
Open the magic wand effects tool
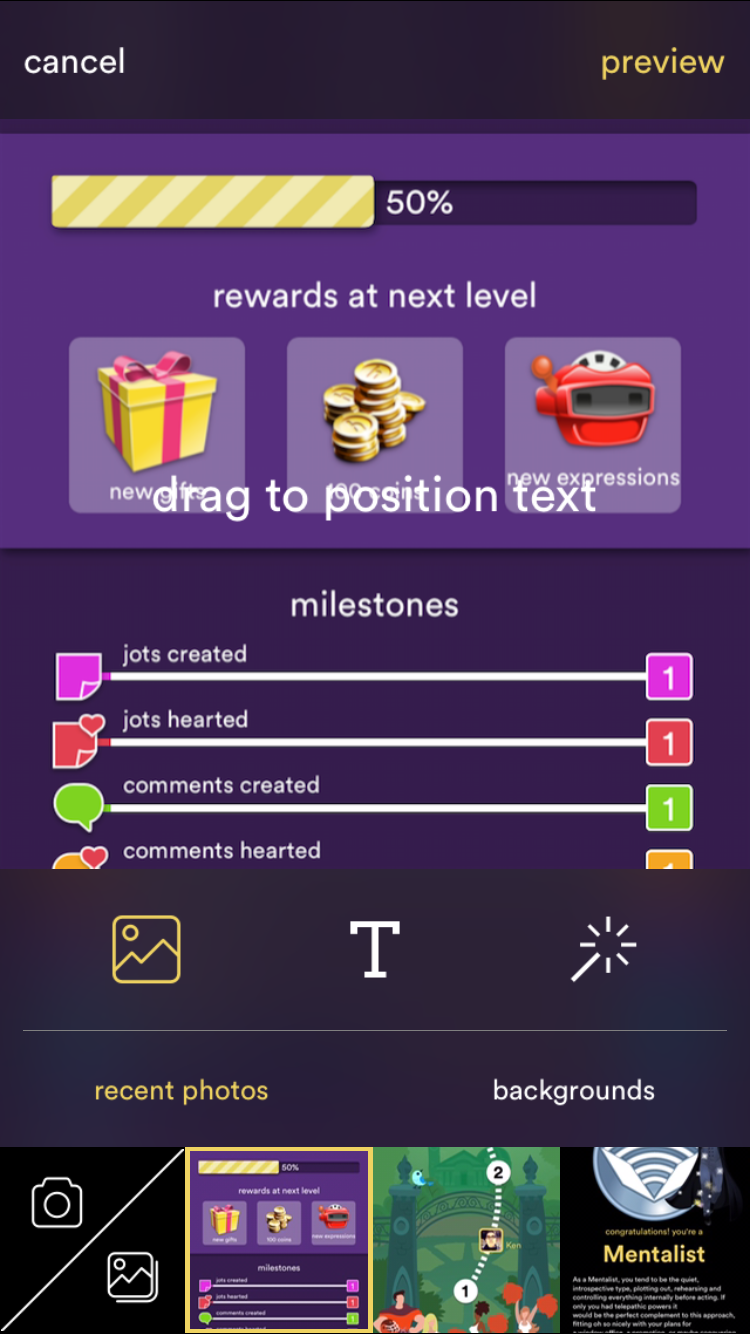coord(603,949)
